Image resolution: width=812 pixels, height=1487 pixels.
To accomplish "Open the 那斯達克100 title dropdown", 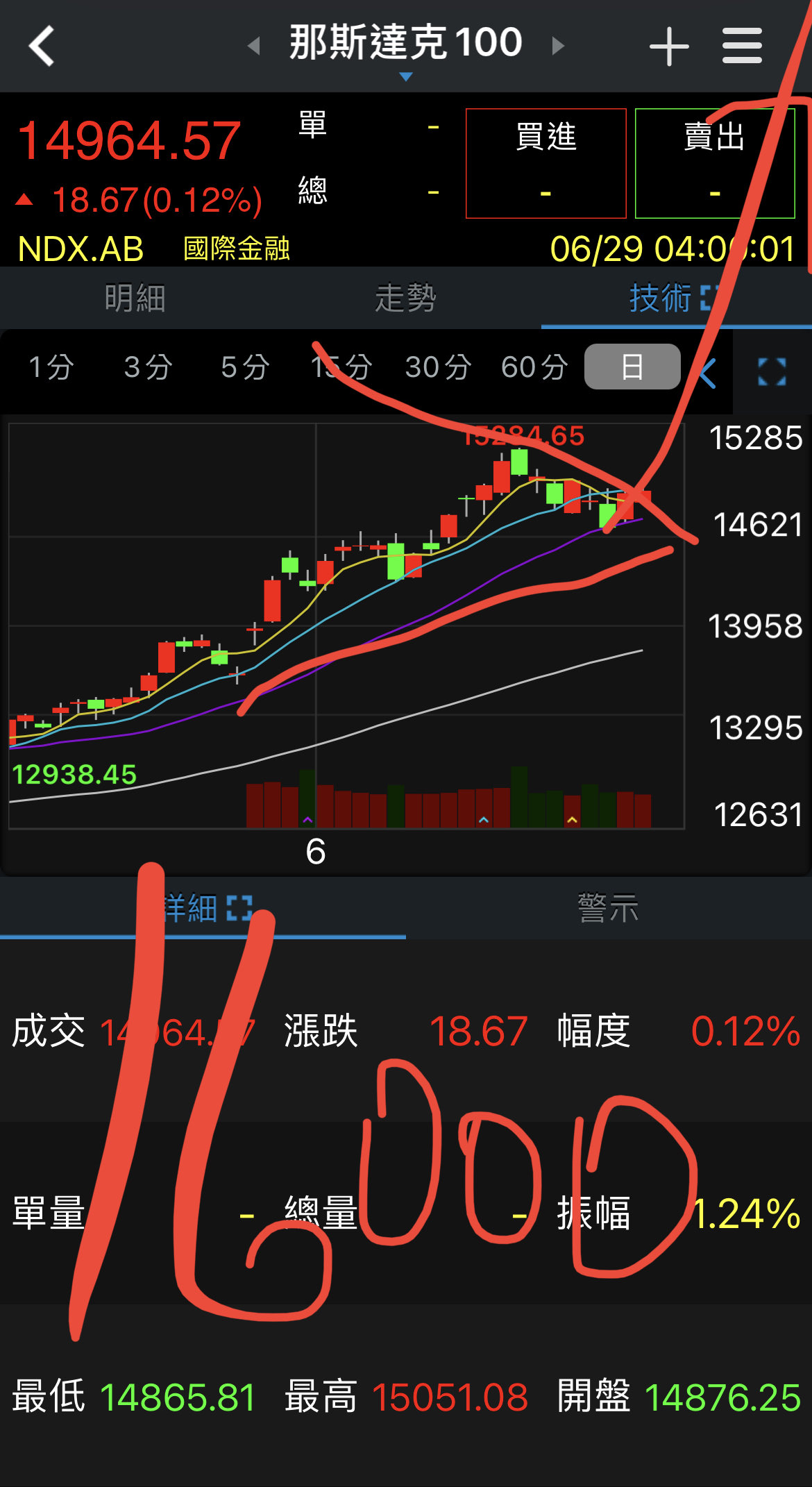I will click(406, 50).
